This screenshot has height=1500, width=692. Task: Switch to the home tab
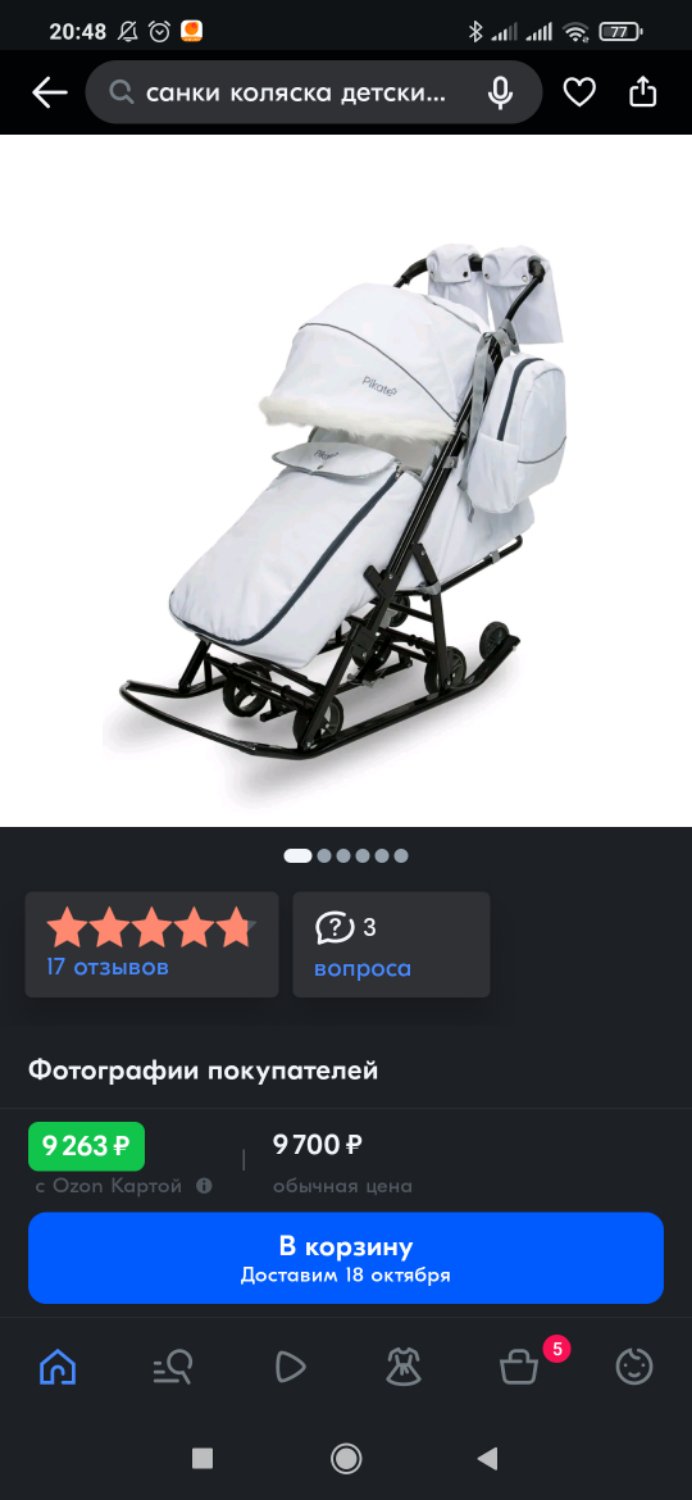pos(57,1366)
